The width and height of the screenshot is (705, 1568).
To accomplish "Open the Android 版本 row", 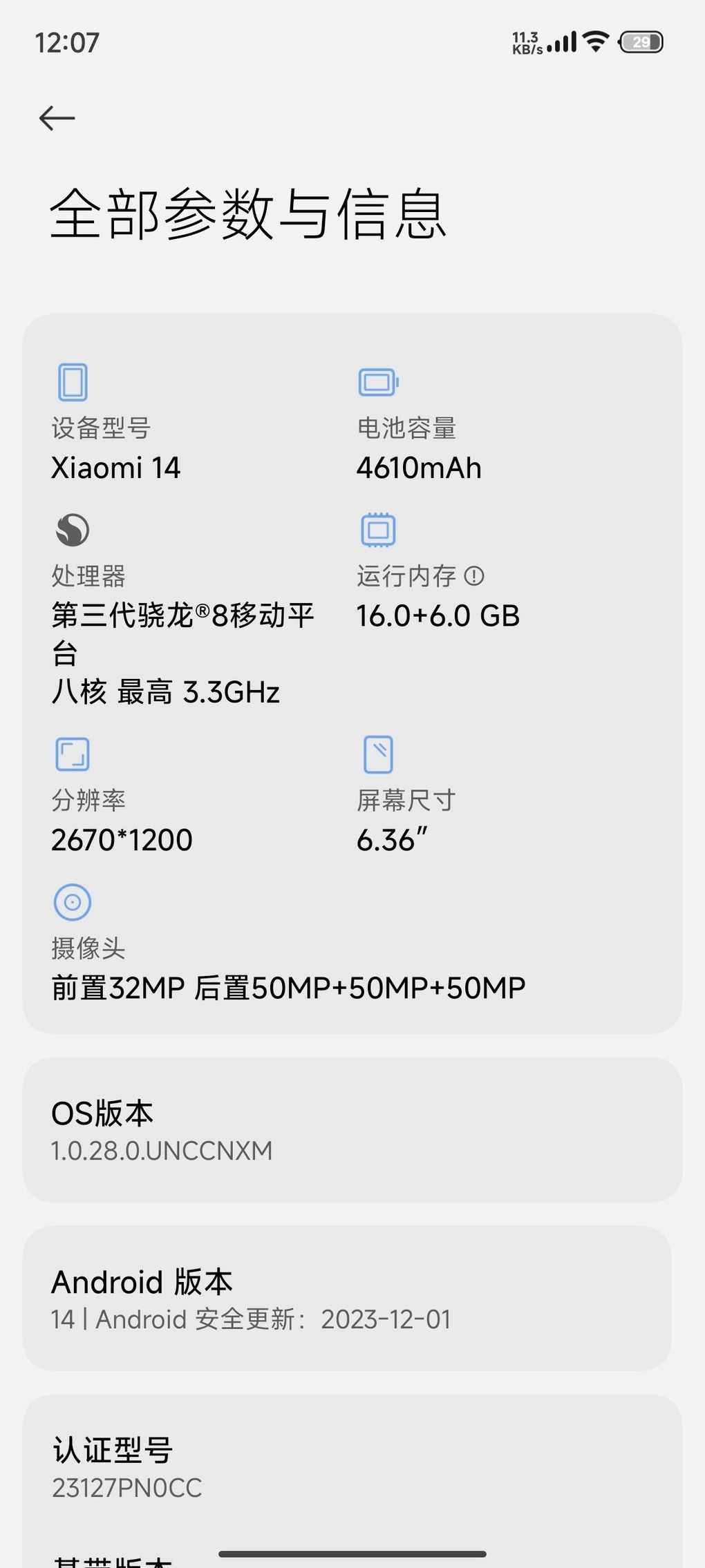I will click(x=347, y=1299).
